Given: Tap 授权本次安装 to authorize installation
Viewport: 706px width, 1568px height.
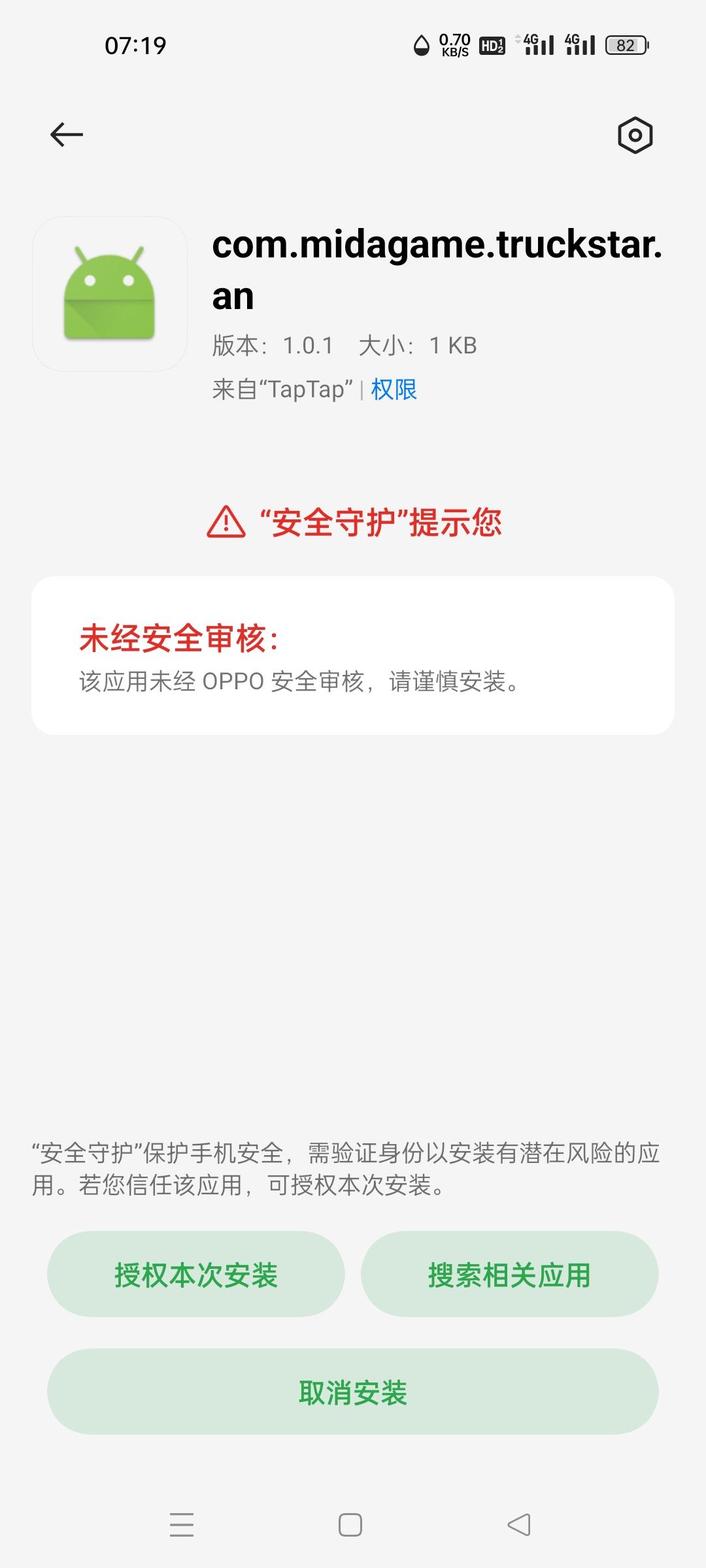Looking at the screenshot, I should [196, 1275].
